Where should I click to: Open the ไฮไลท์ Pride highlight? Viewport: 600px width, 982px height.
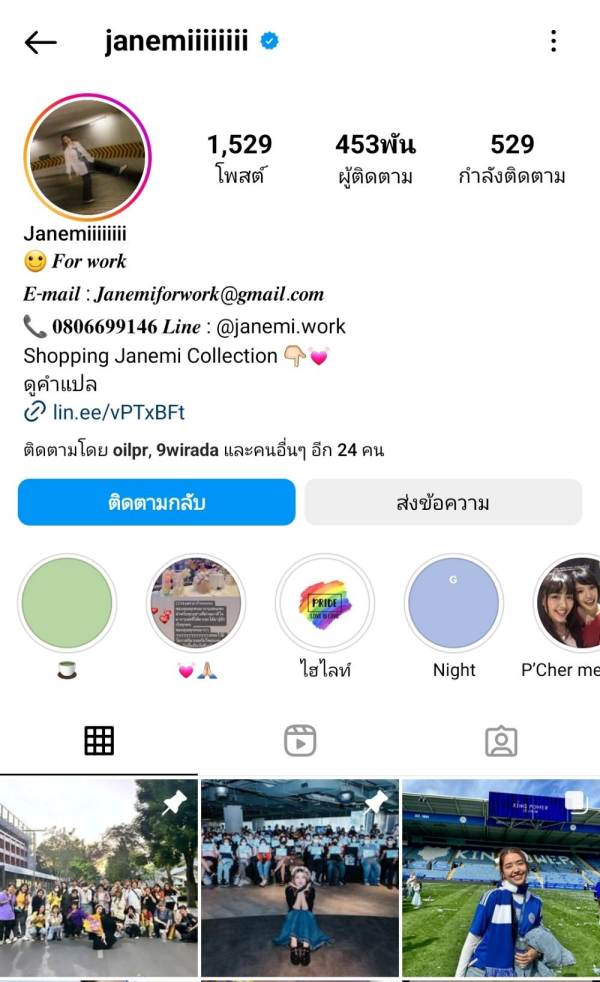(x=324, y=603)
